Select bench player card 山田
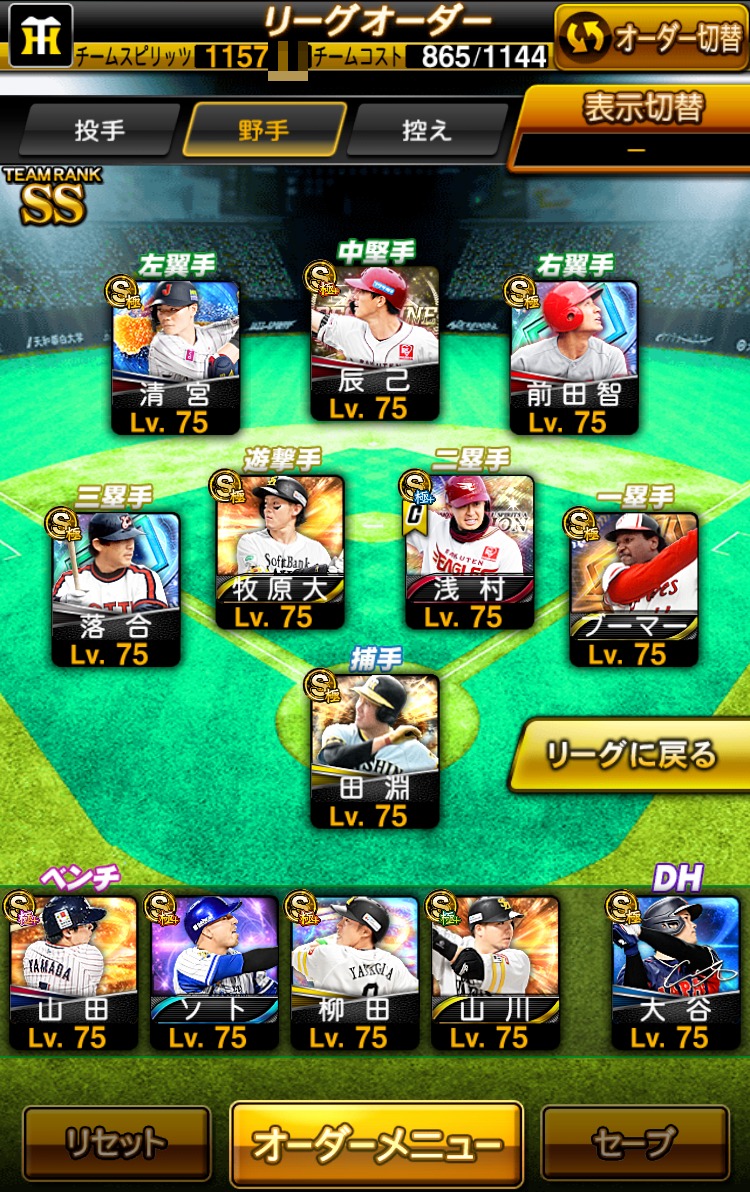 tap(73, 970)
